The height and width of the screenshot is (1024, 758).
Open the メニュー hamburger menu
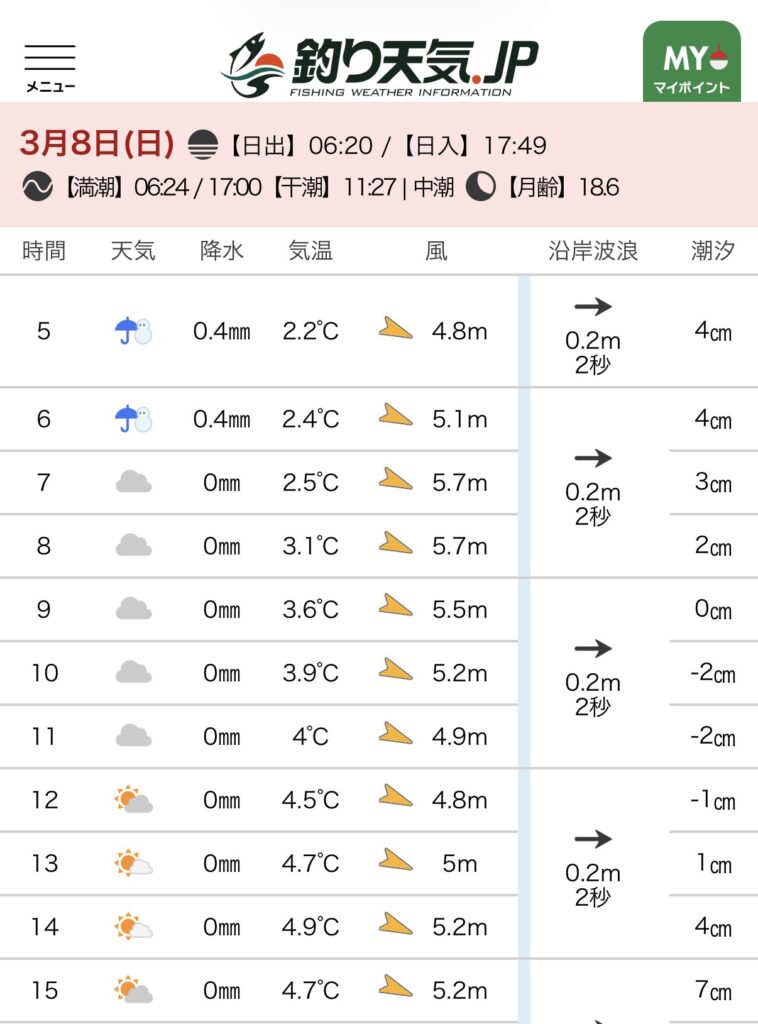click(50, 66)
